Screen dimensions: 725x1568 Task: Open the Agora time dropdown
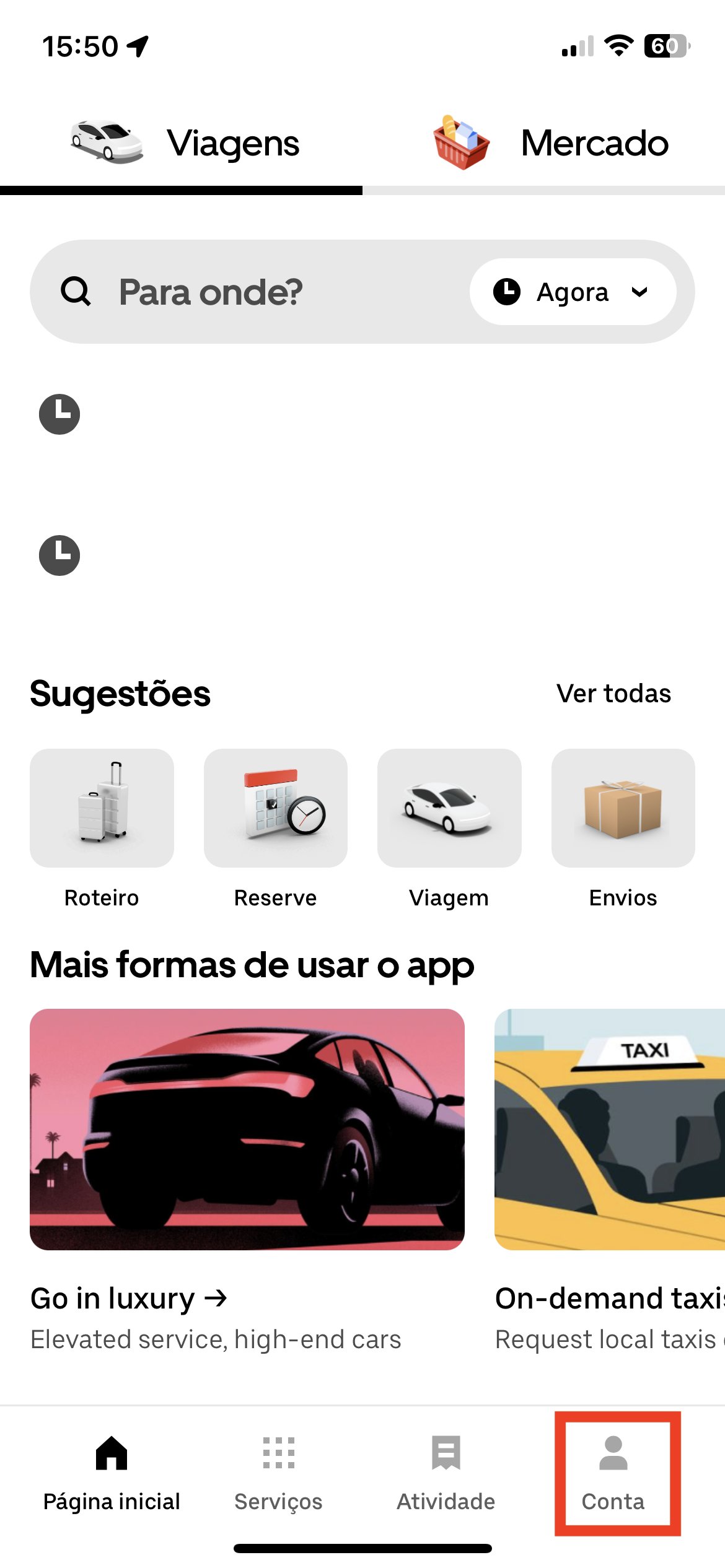pos(573,292)
